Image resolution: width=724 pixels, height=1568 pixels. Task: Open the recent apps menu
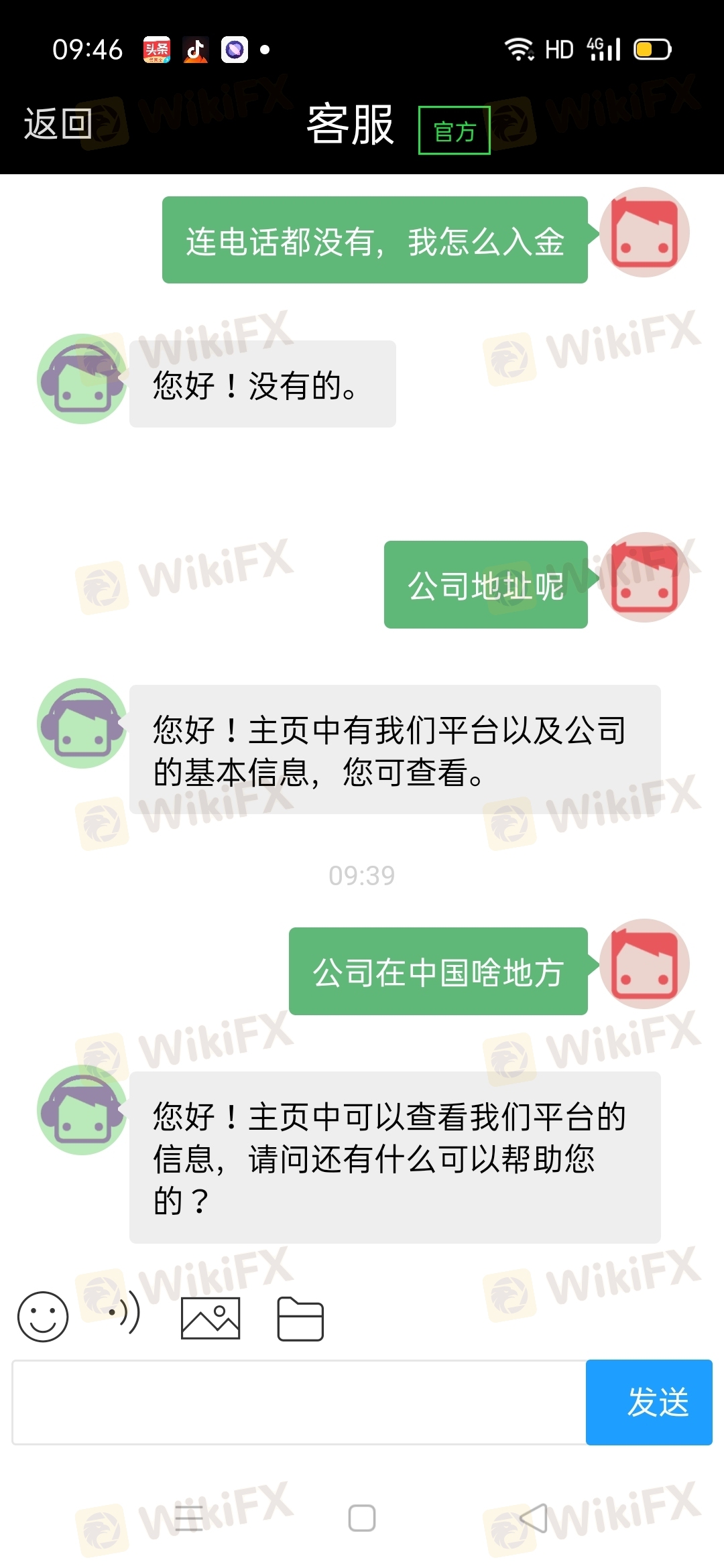point(189,1518)
